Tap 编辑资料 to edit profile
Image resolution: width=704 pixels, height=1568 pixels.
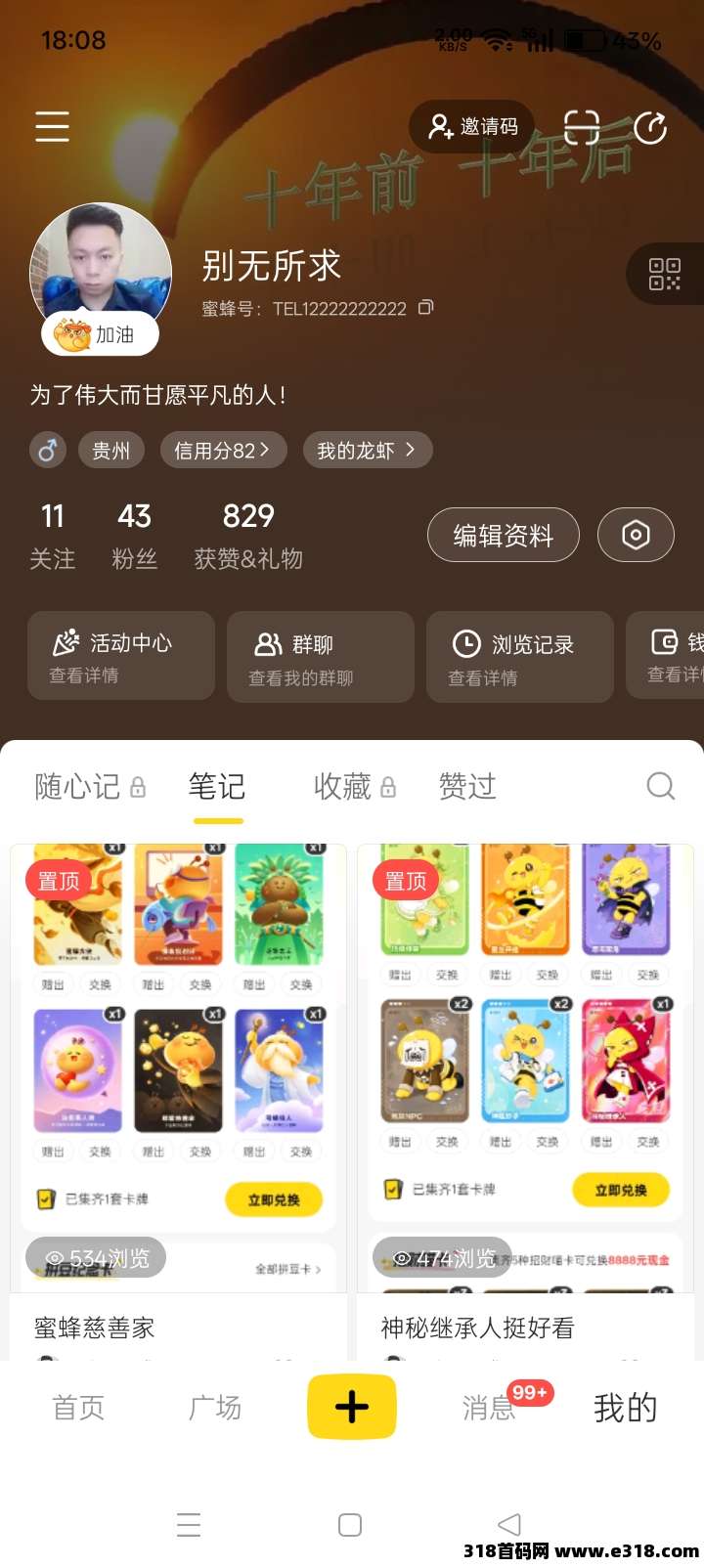click(x=504, y=536)
